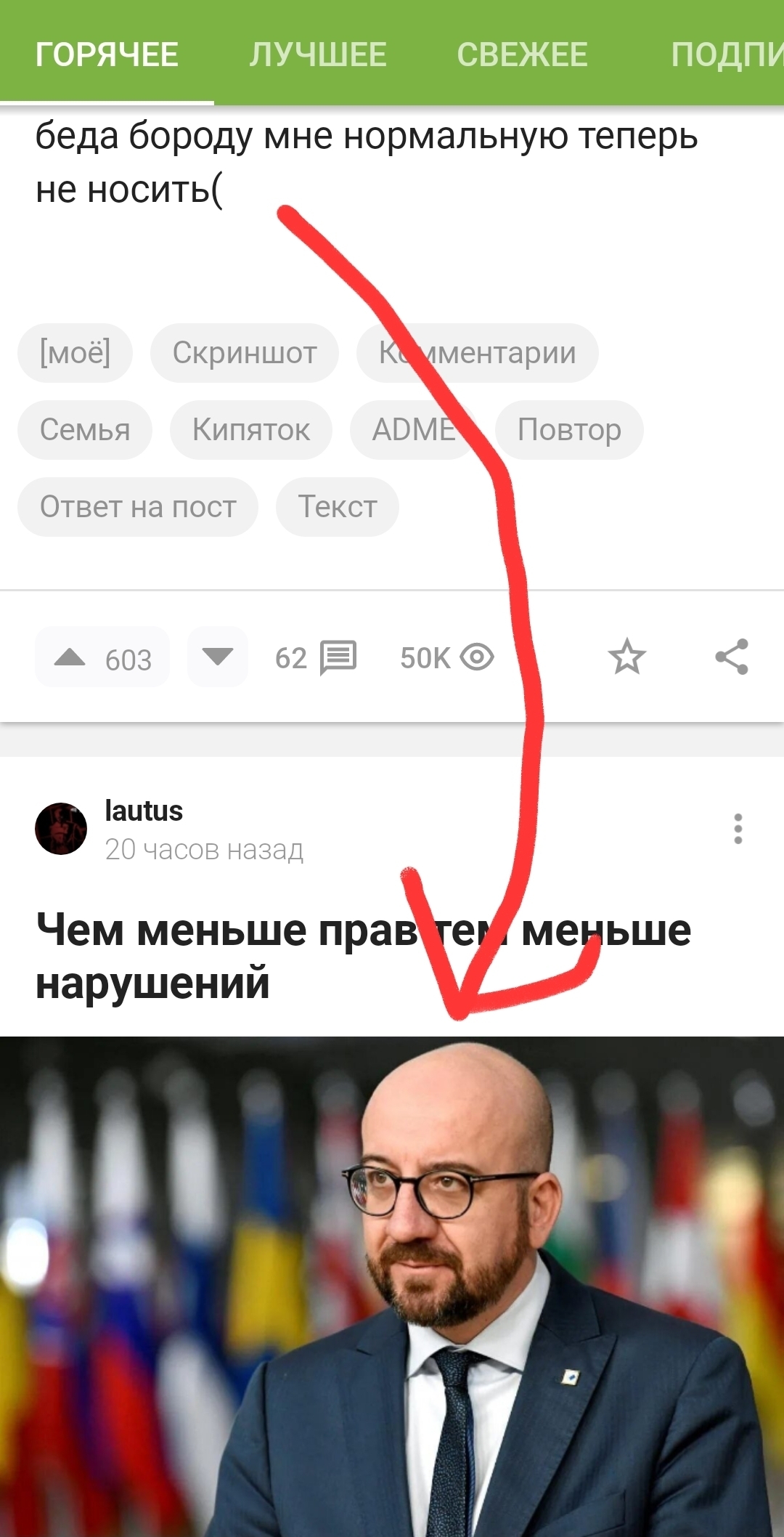Downvote the post with the down arrow
The width and height of the screenshot is (784, 1537).
(218, 657)
